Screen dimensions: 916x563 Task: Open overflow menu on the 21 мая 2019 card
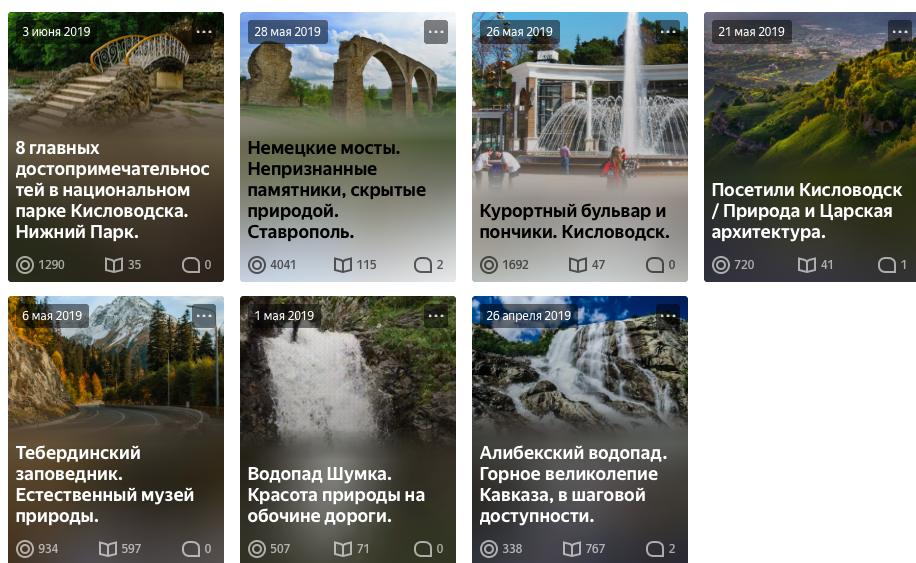[900, 32]
